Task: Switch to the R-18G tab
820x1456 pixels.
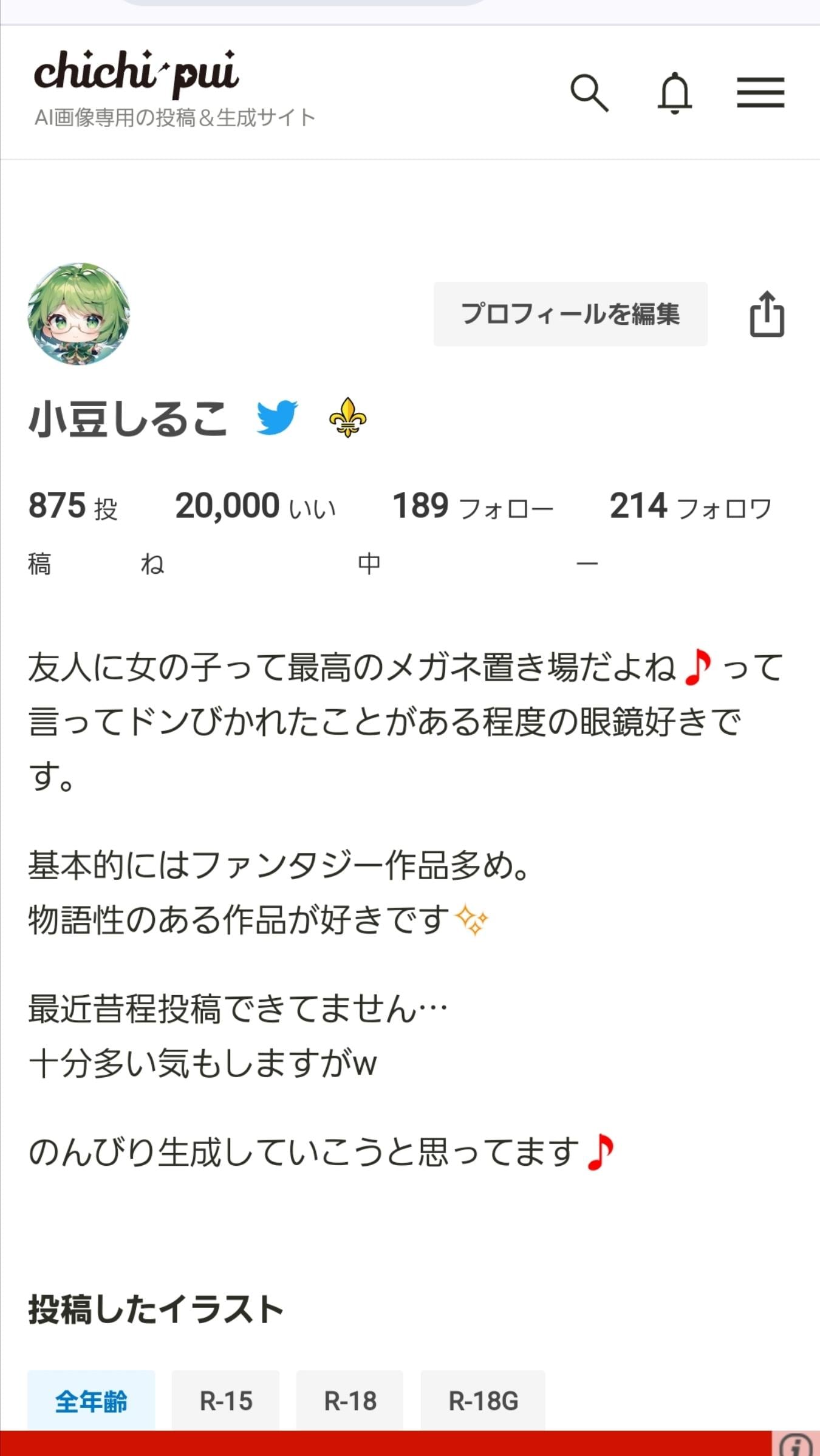Action: tap(483, 1401)
